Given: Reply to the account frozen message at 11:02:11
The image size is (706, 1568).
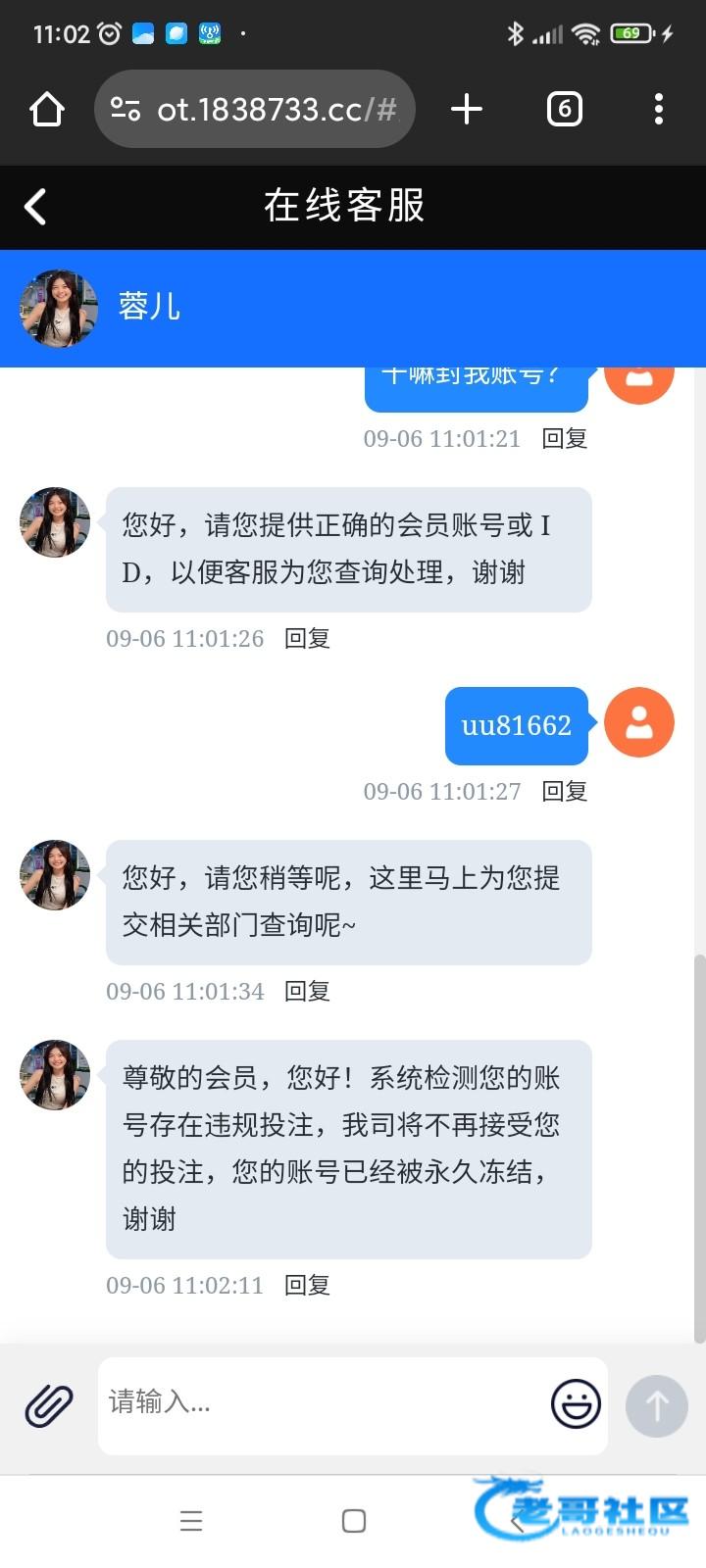Looking at the screenshot, I should (x=307, y=1286).
